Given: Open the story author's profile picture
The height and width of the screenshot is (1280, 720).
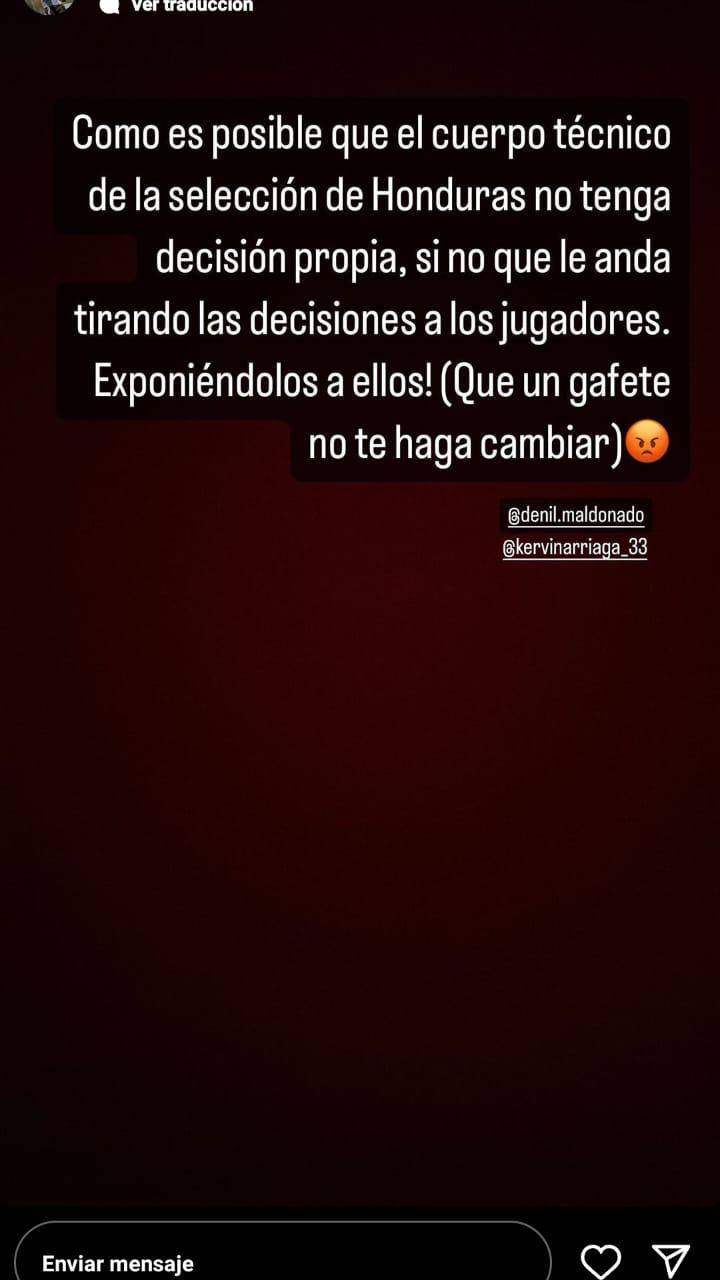Looking at the screenshot, I should (x=50, y=5).
